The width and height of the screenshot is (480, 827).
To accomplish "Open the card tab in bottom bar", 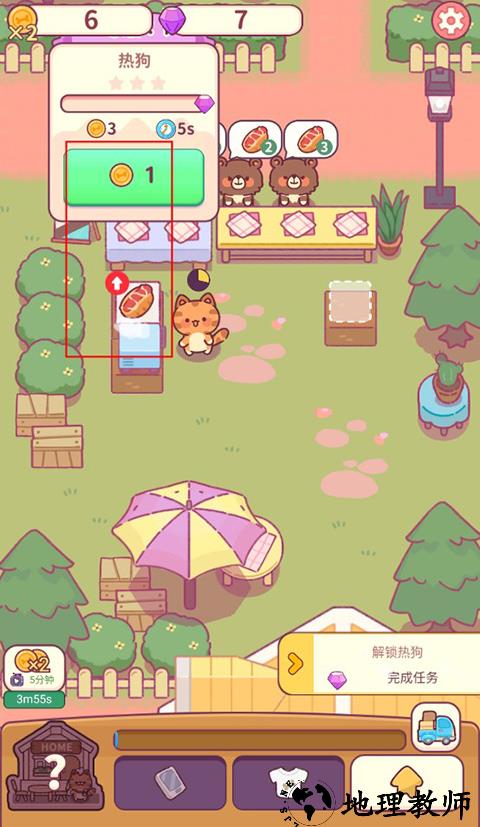I will point(170,783).
